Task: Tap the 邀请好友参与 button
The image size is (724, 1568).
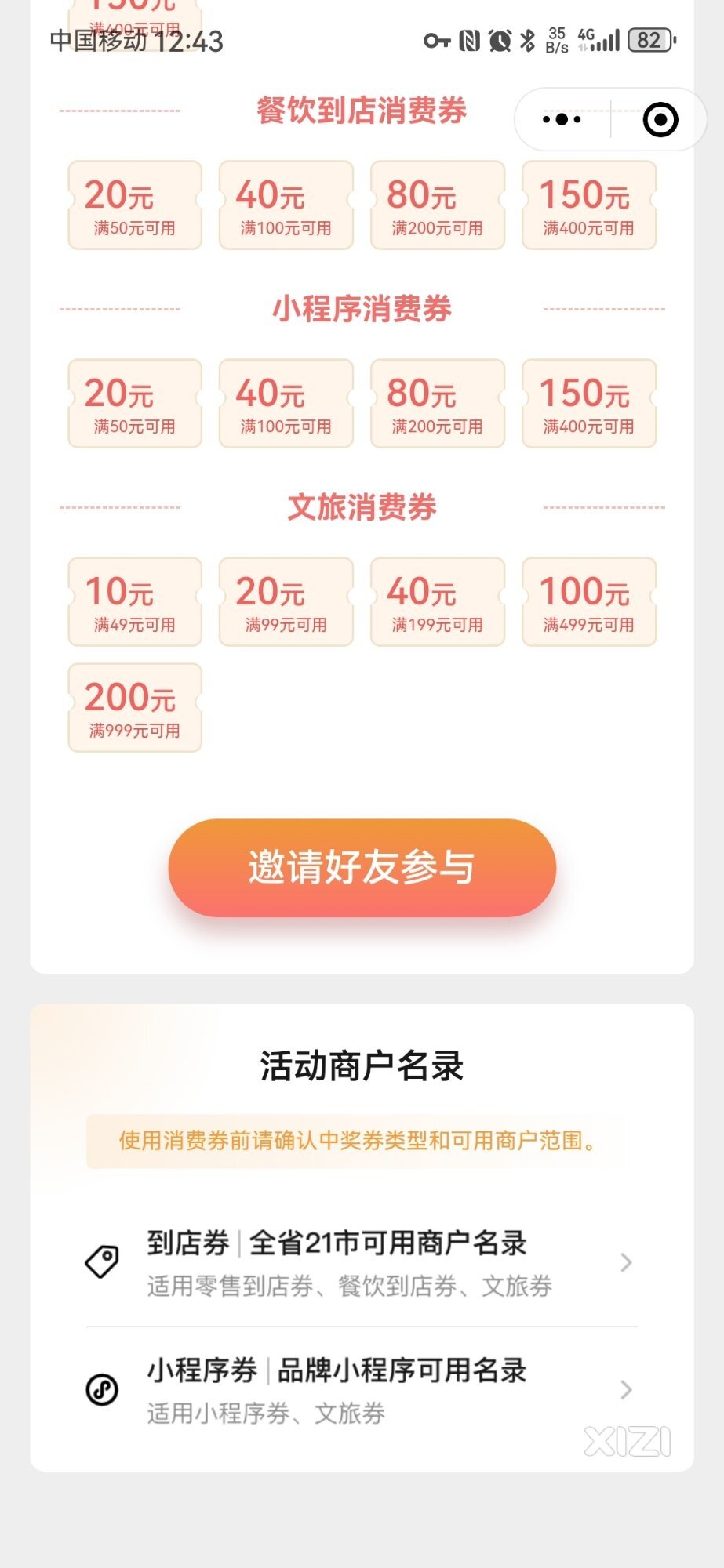Action: click(362, 868)
